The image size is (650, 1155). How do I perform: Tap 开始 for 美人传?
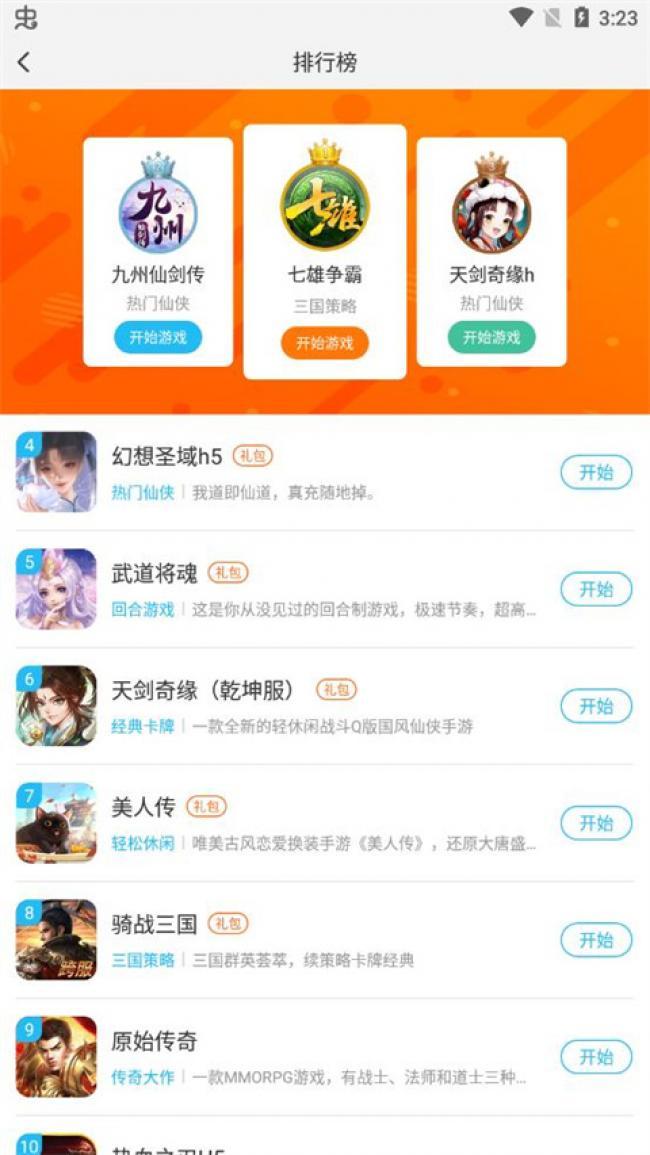[596, 823]
